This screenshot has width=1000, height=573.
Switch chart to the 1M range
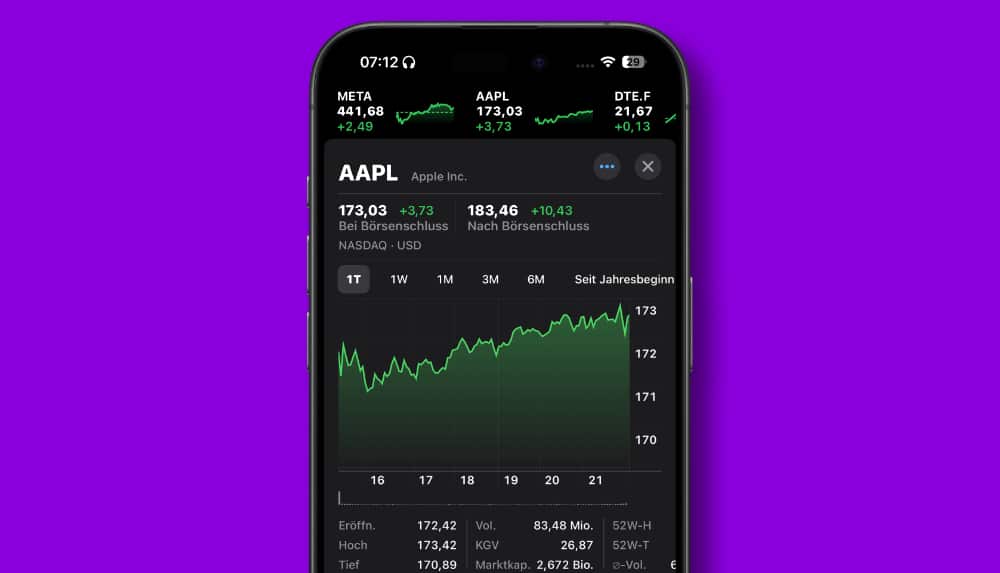[x=445, y=280]
